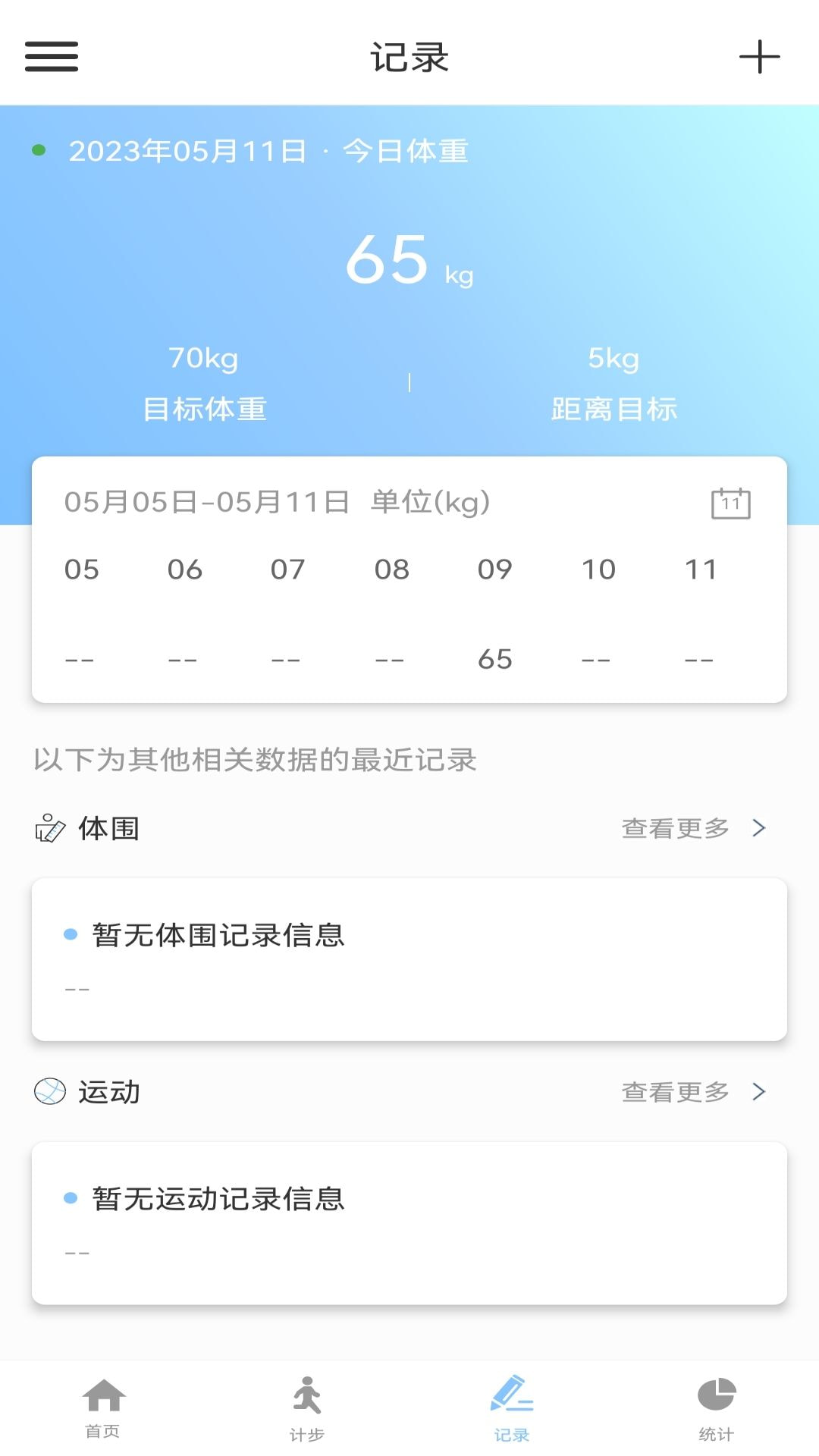Add a new record with plus icon
Viewport: 819px width, 1456px height.
(x=759, y=57)
